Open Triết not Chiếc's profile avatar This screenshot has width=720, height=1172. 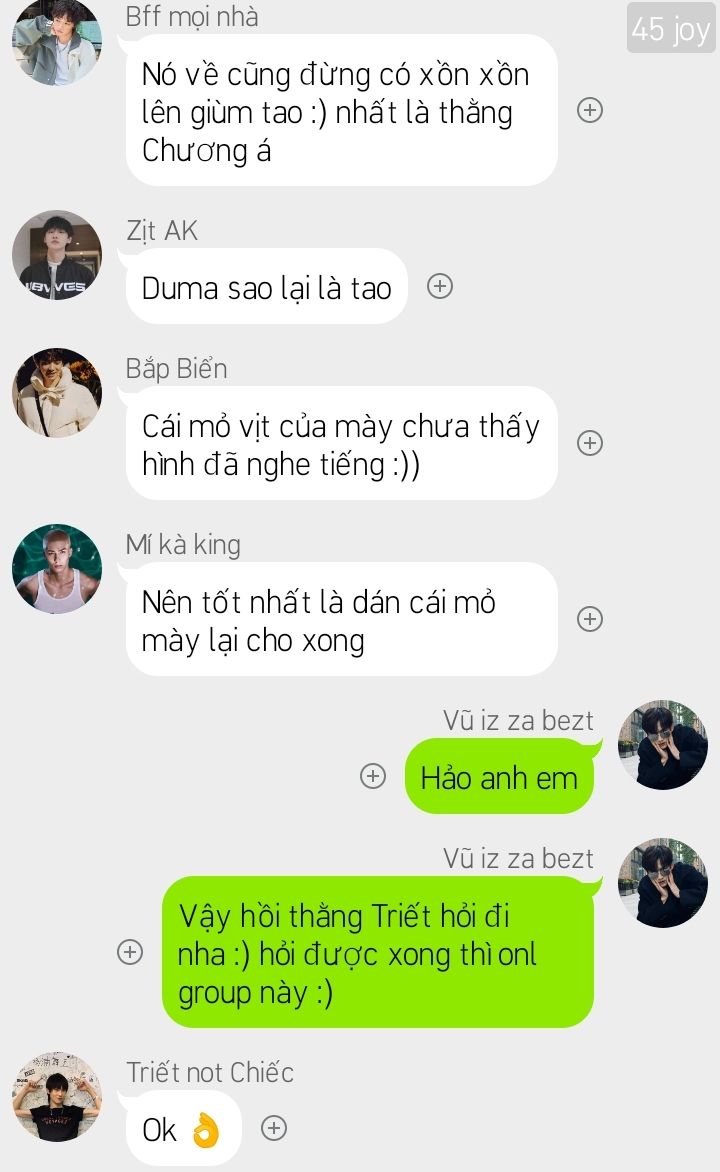(x=57, y=1097)
